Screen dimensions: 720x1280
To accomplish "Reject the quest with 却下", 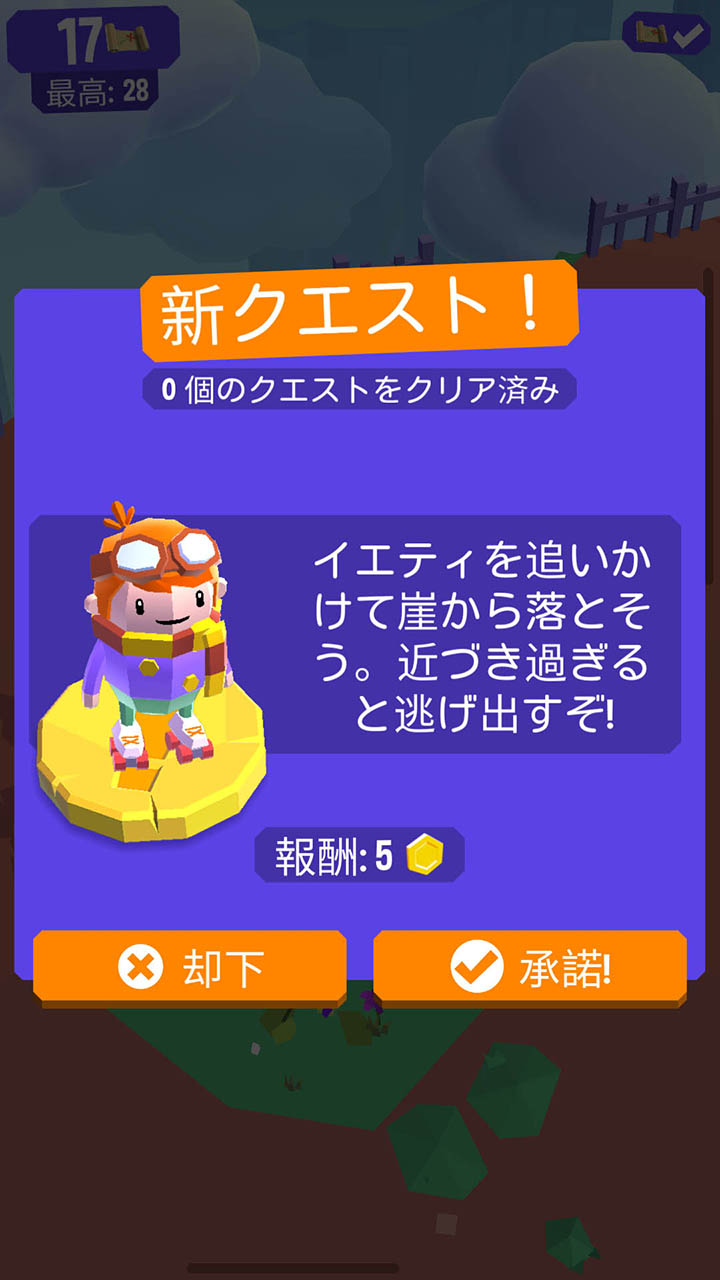I will point(190,966).
